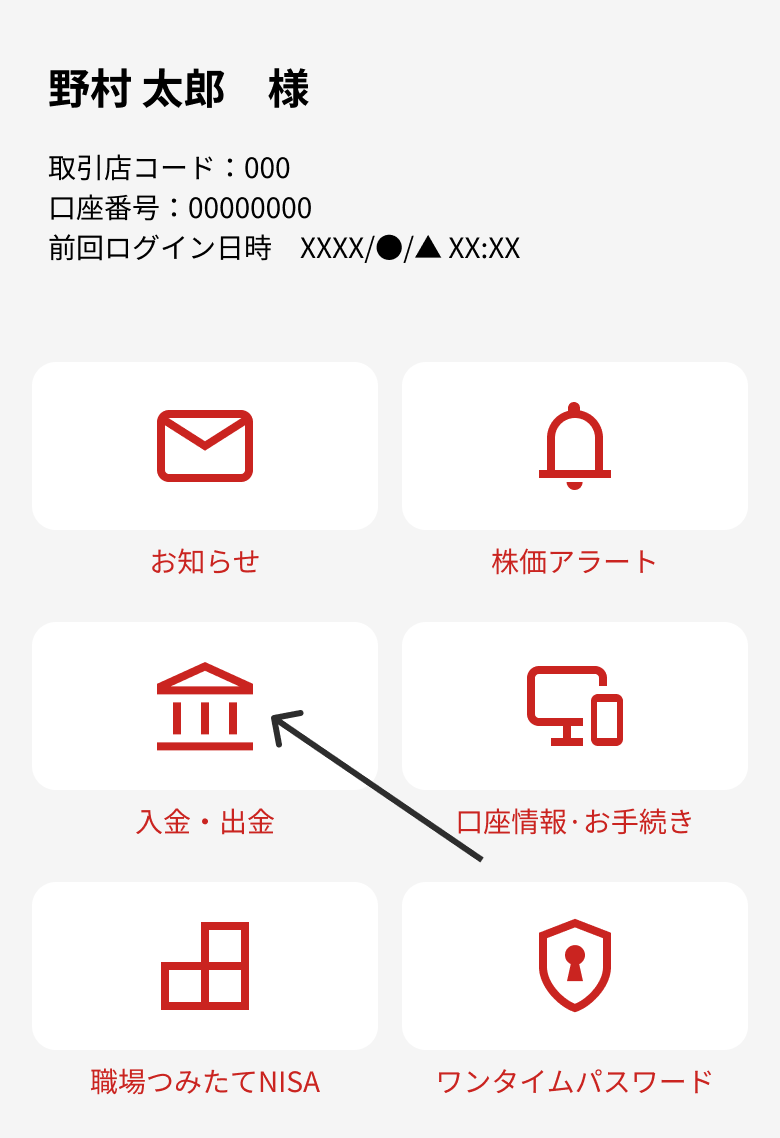Open the お知らせ notices tile
Viewport: 780px width, 1138px height.
(205, 446)
